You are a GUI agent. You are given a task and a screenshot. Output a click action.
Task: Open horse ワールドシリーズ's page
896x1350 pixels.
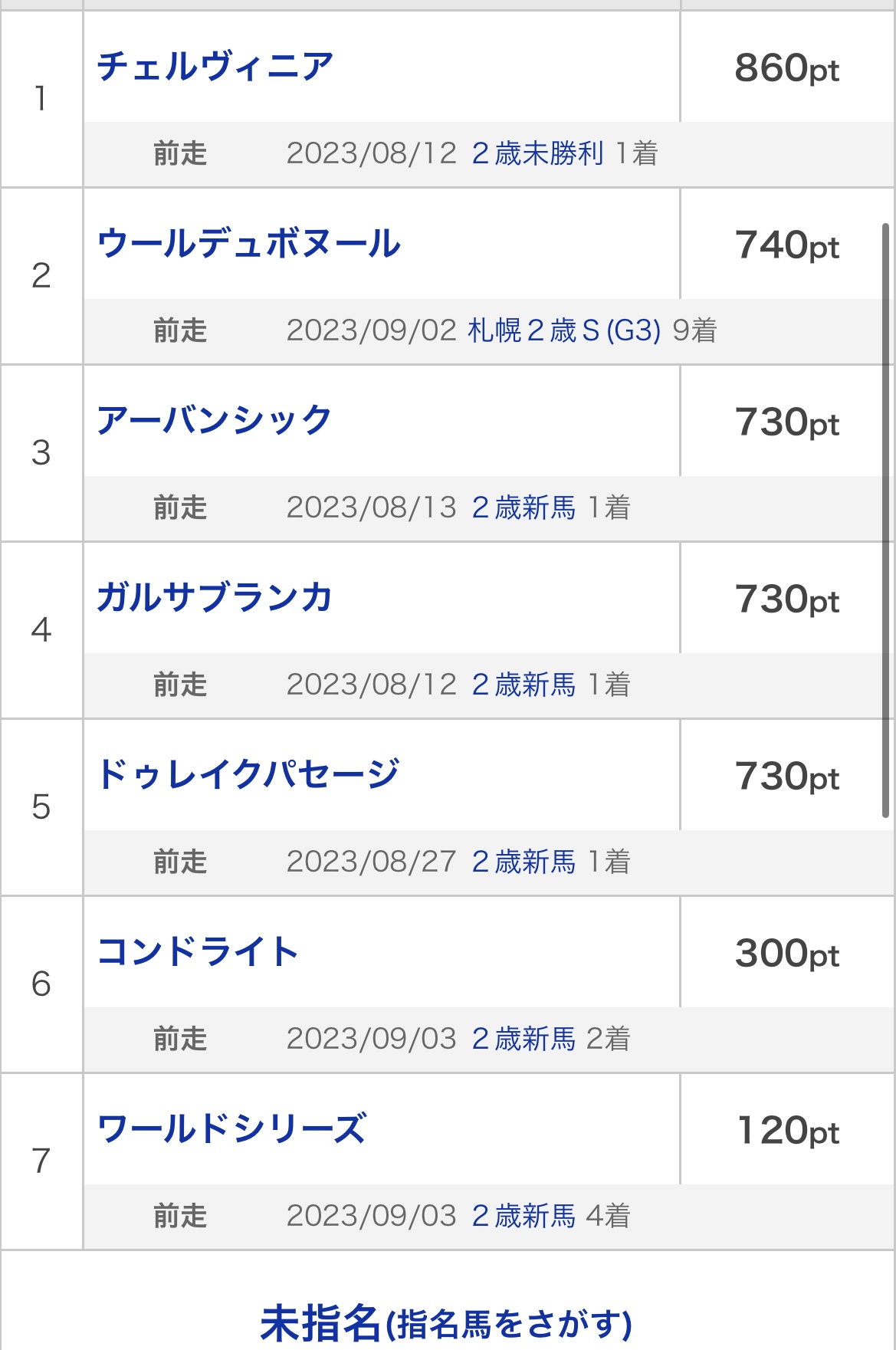pyautogui.click(x=231, y=1129)
